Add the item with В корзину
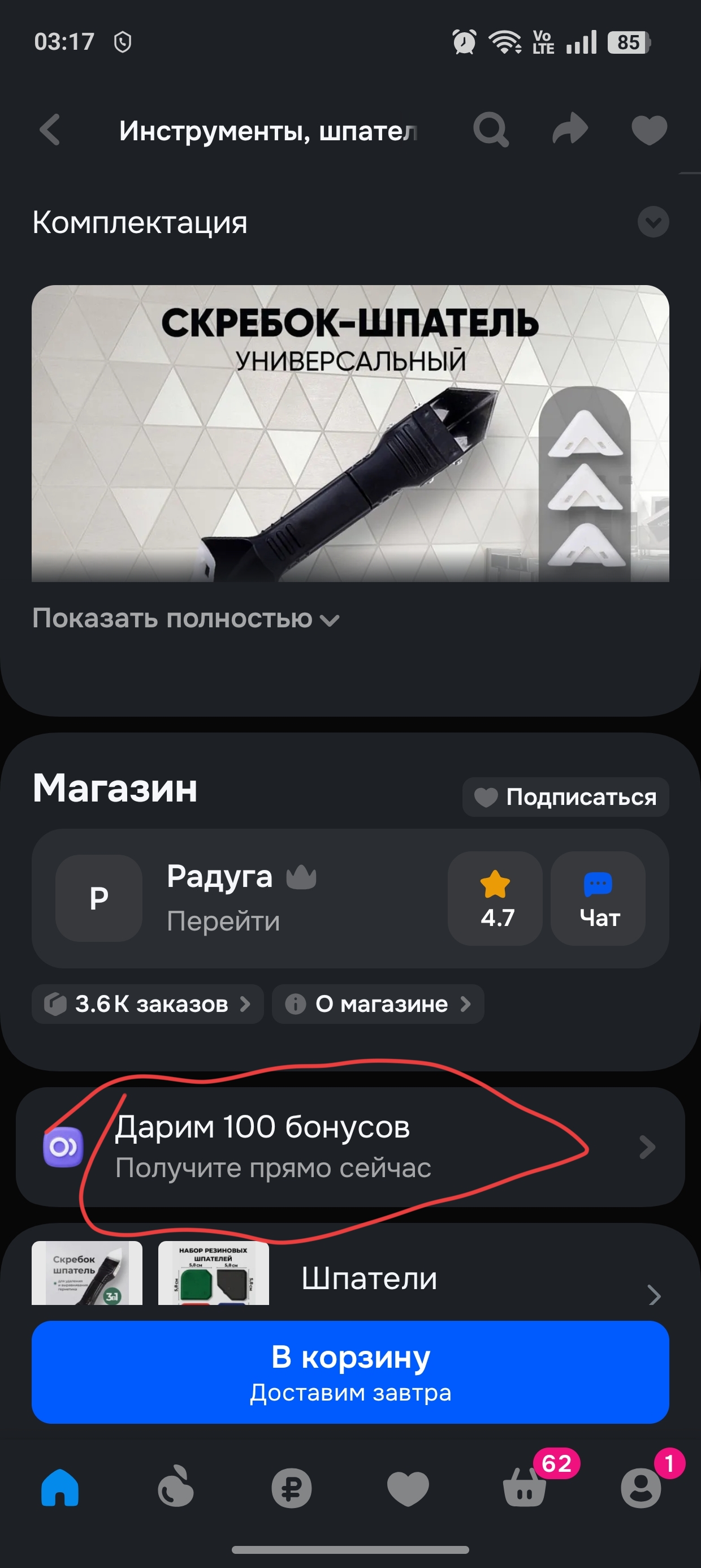Screen dimensions: 701x1568 (350, 1372)
